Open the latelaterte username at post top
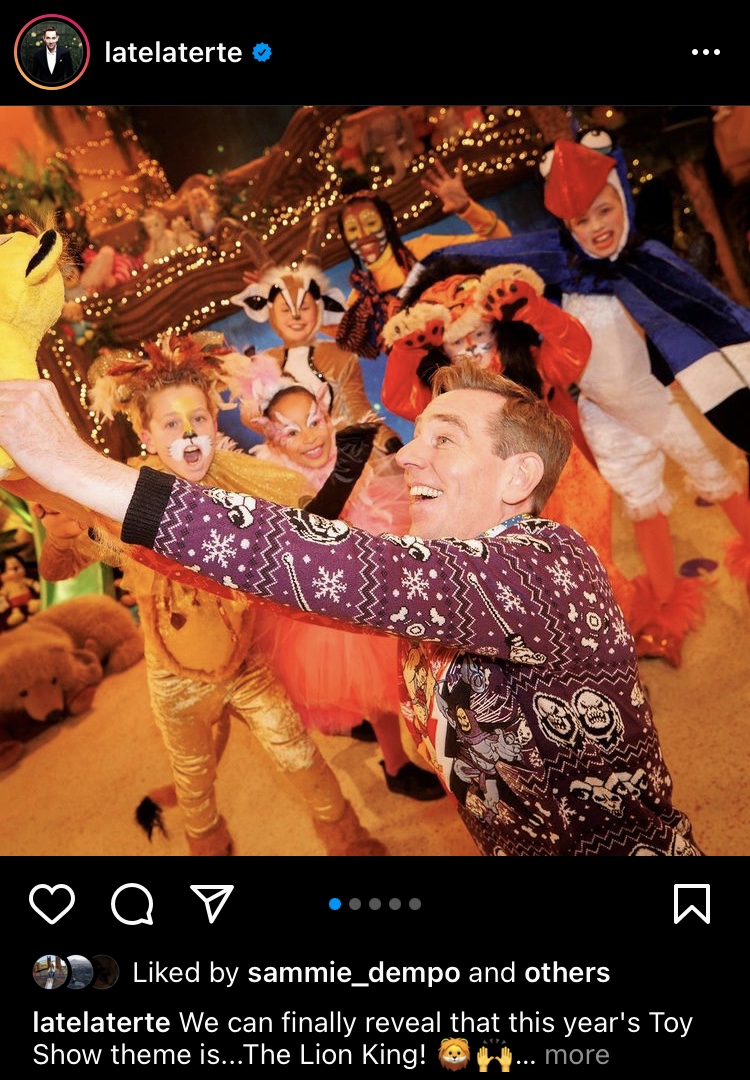Viewport: 750px width, 1080px height. pyautogui.click(x=173, y=52)
